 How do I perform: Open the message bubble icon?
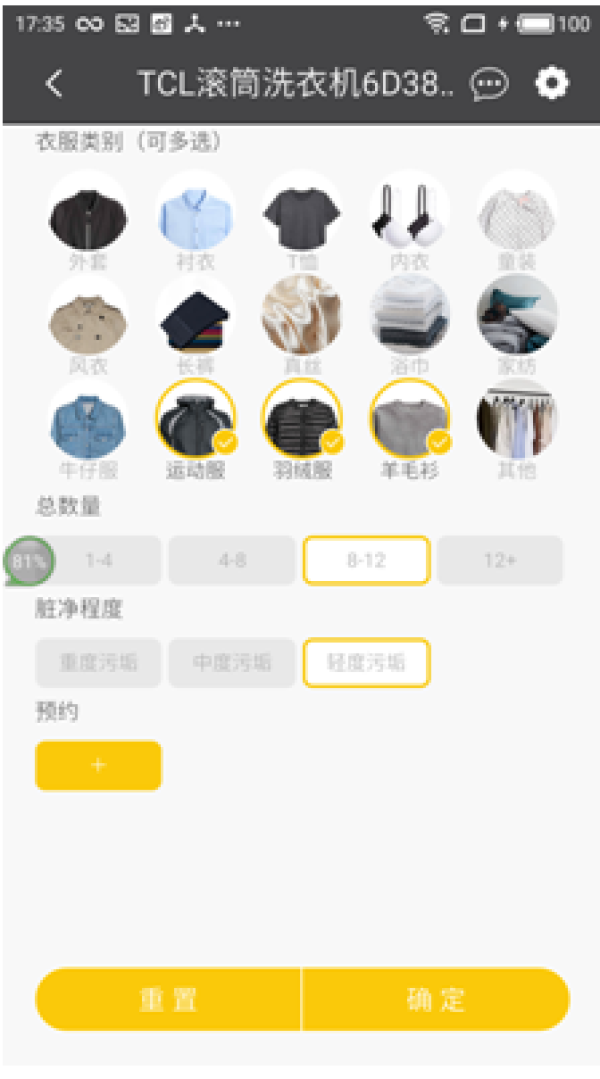pos(490,84)
